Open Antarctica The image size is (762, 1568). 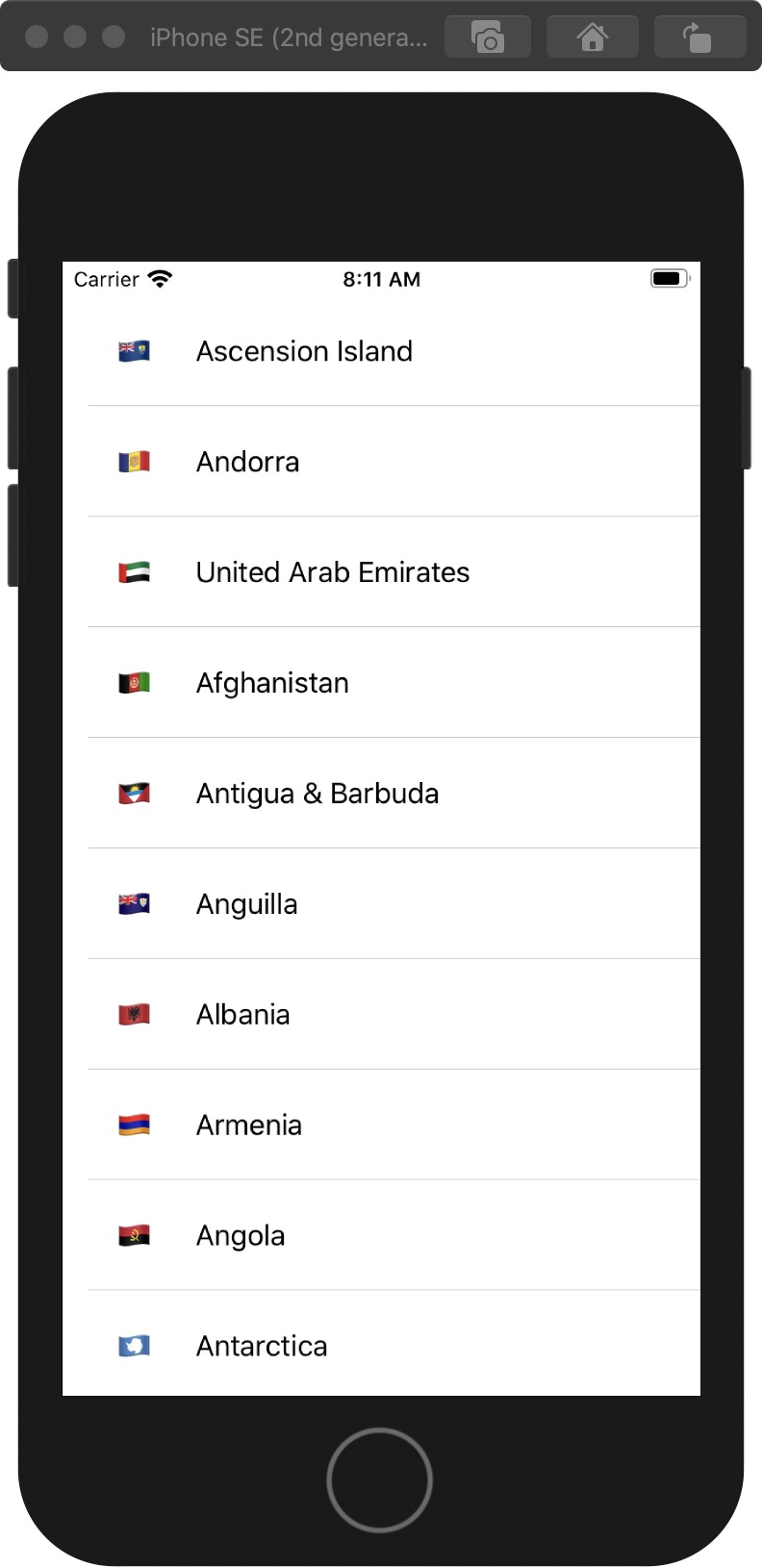(262, 1346)
